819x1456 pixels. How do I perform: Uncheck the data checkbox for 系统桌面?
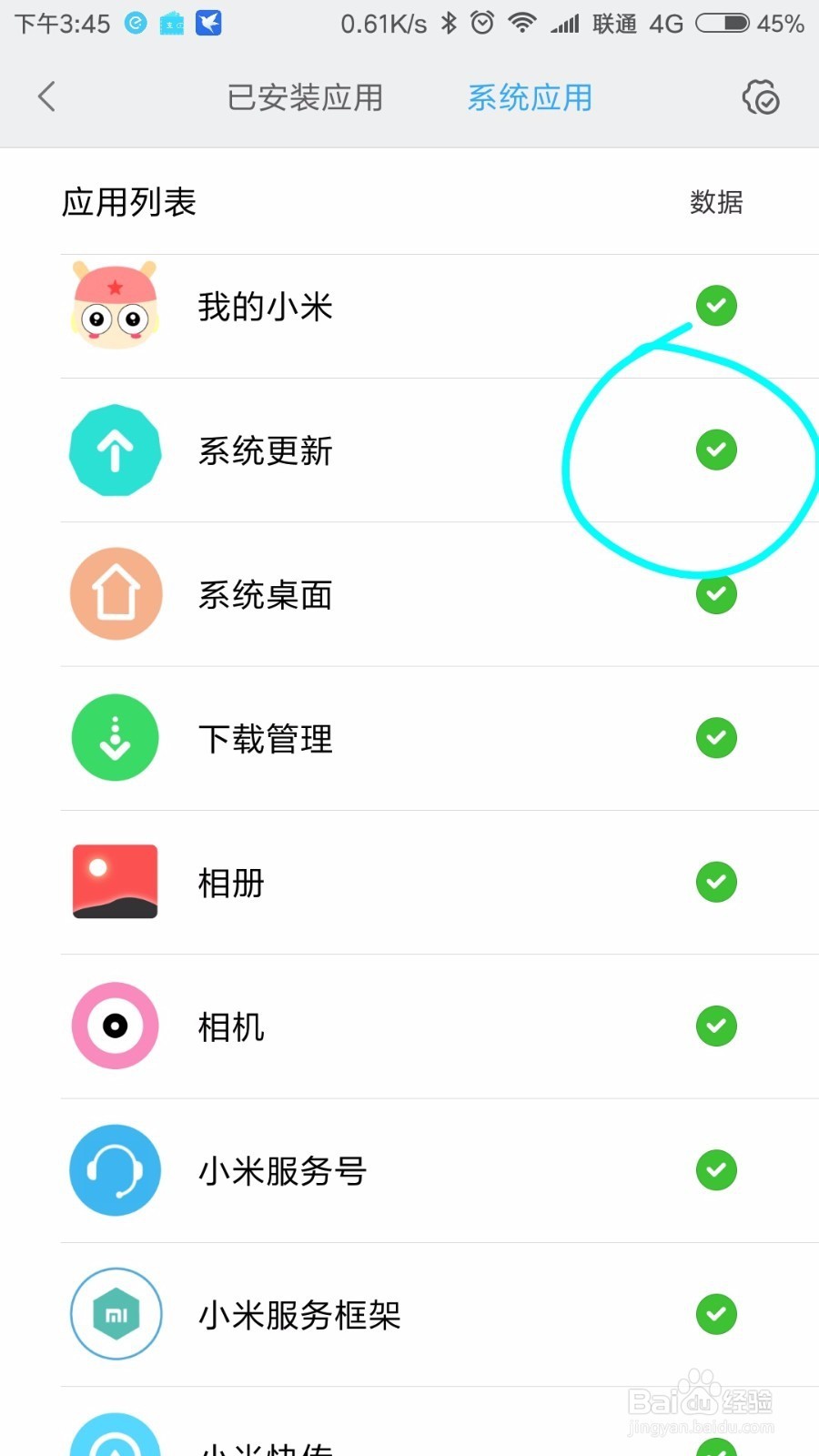tap(716, 594)
